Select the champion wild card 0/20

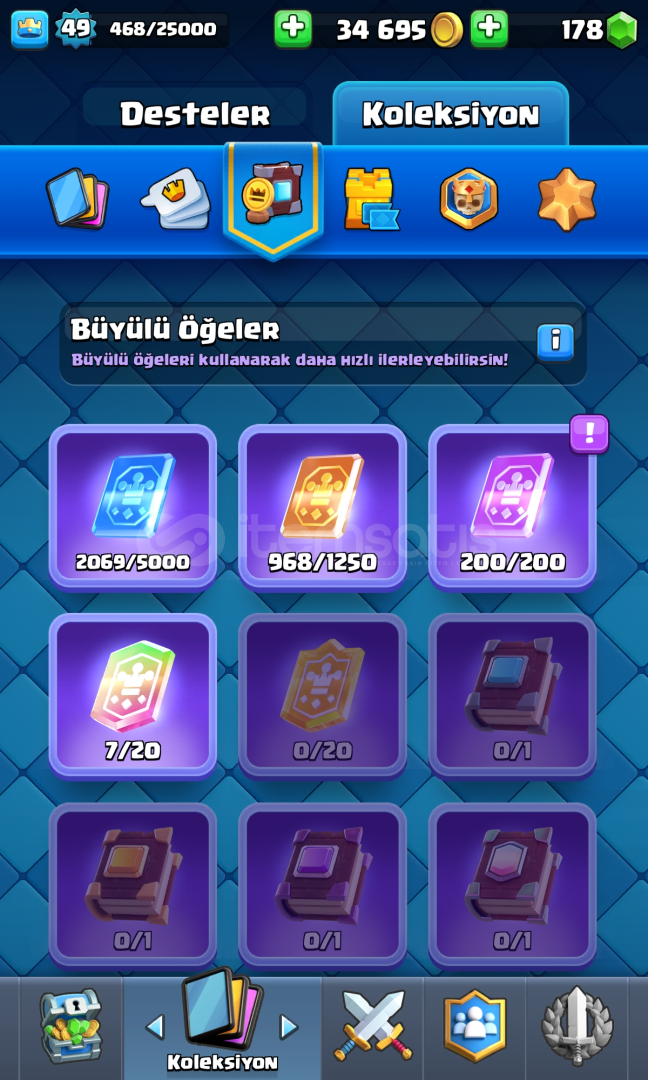322,696
